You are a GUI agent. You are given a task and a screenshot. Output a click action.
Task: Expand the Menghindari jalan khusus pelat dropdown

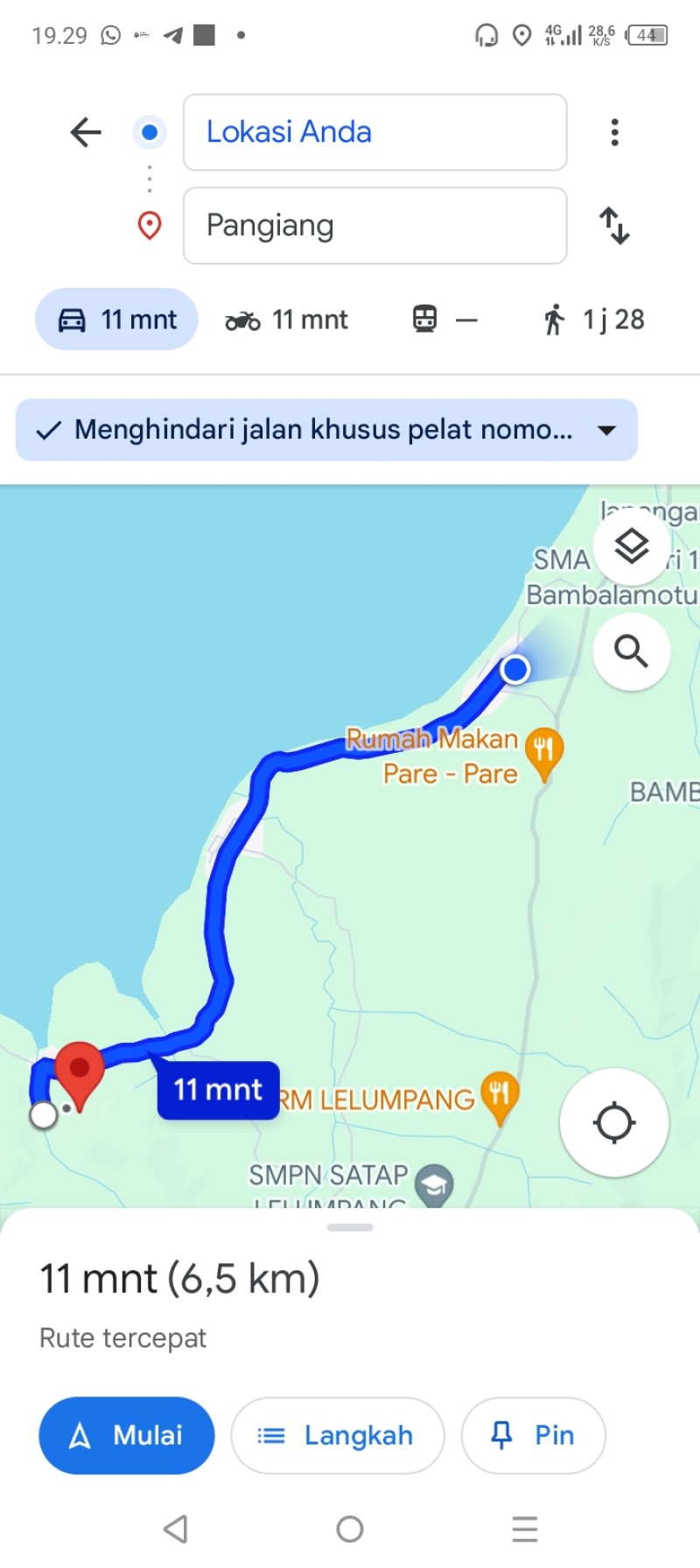pos(326,430)
